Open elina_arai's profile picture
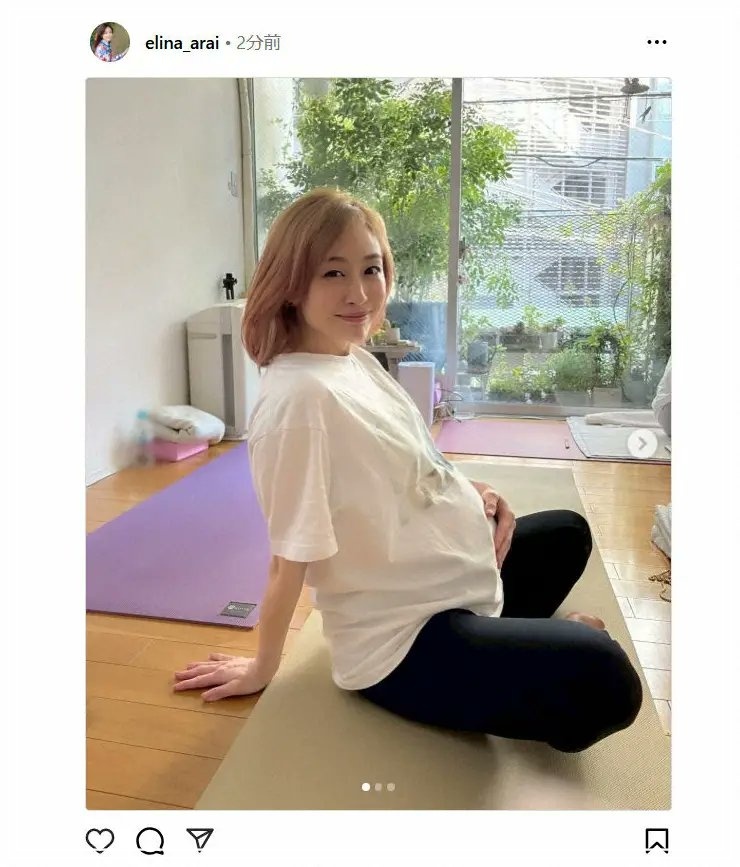The height and width of the screenshot is (867, 740). click(x=110, y=42)
